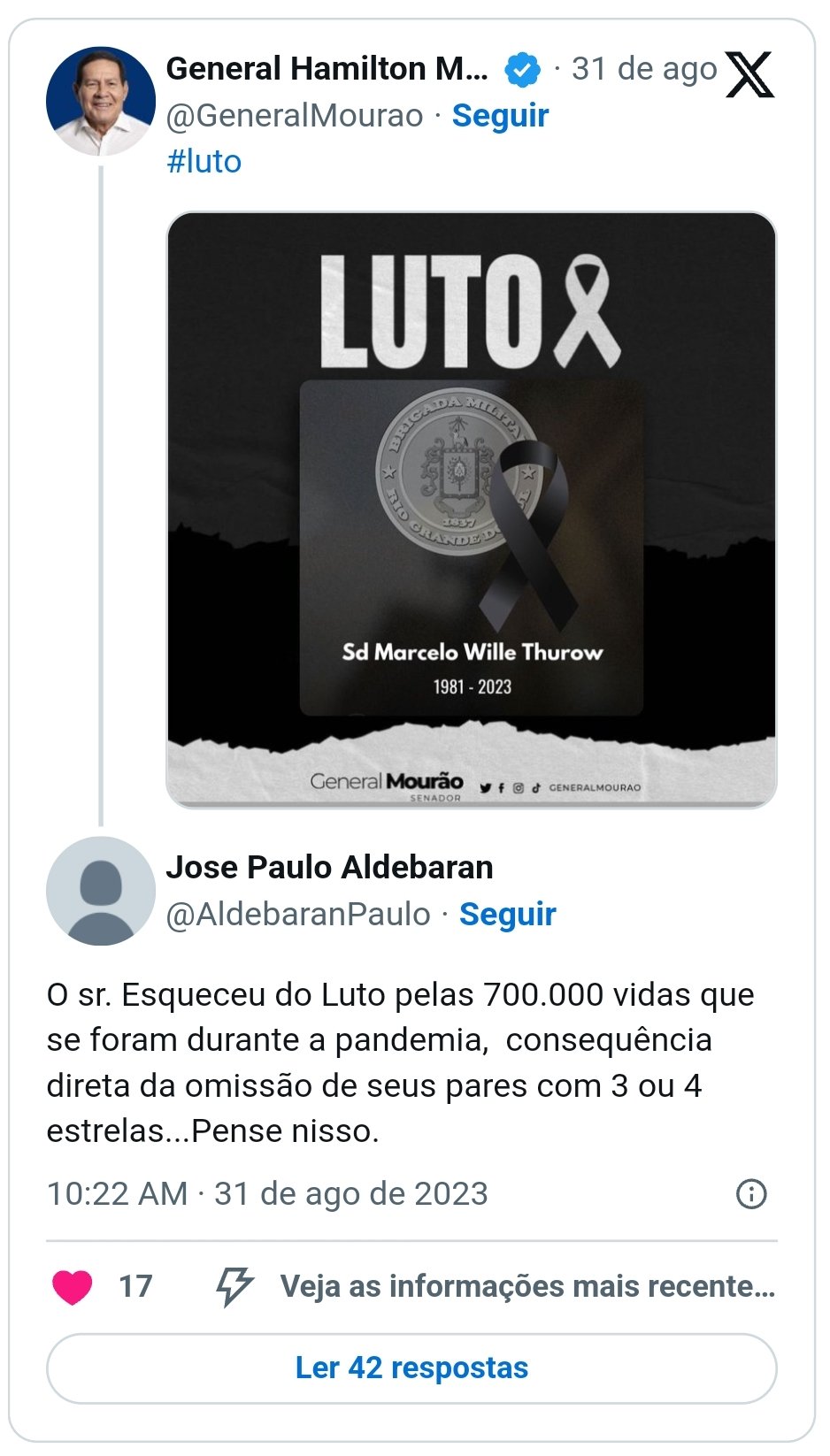The image size is (830, 1456).
Task: Open Veja as informações mais recentes link
Action: point(526,1286)
